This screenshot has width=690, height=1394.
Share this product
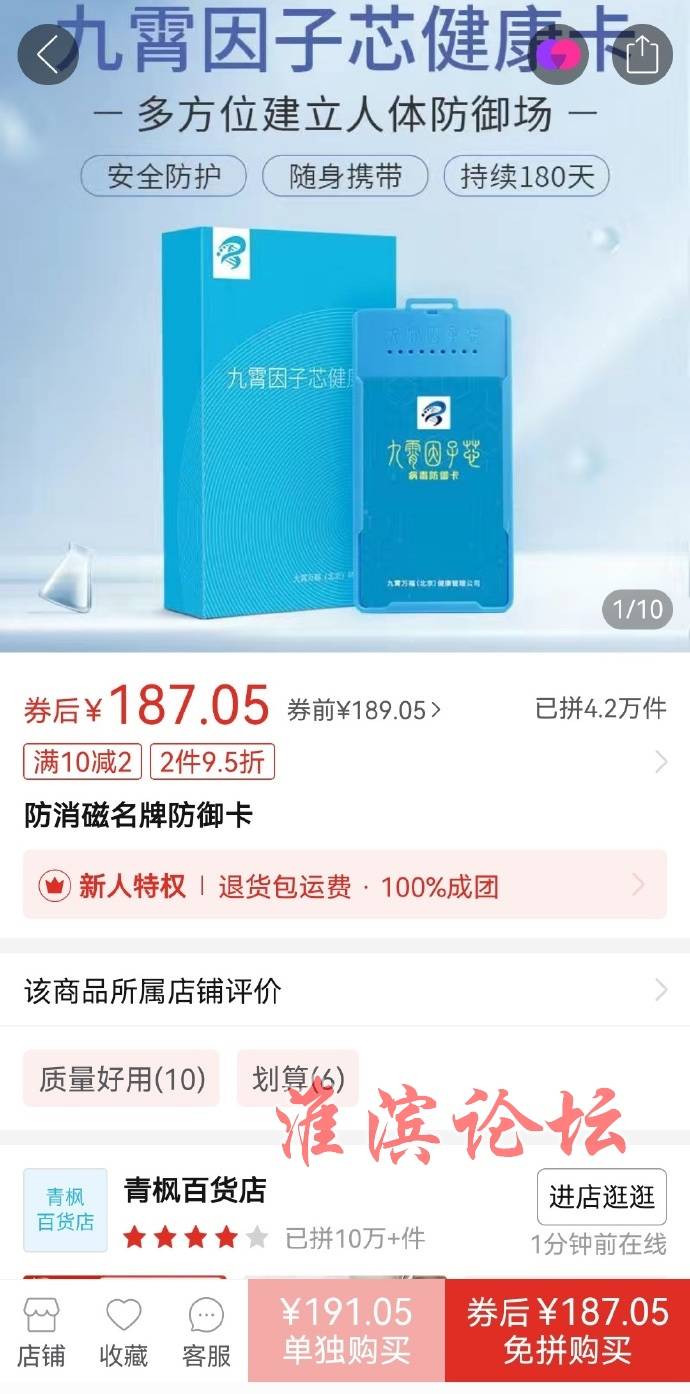tap(642, 54)
